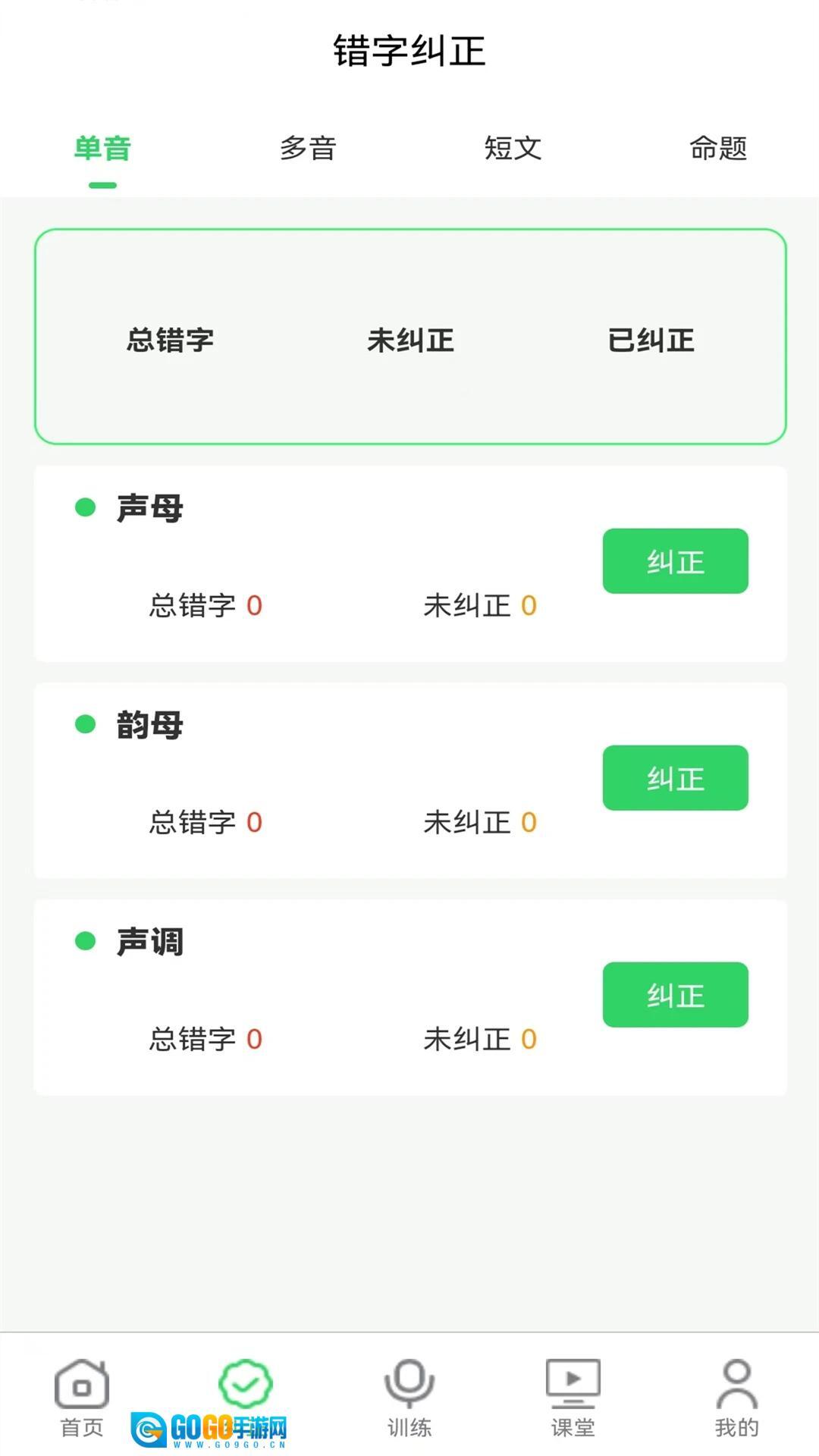Viewport: 819px width, 1456px height.
Task: Click the 已纠正 statistic label
Action: [651, 340]
